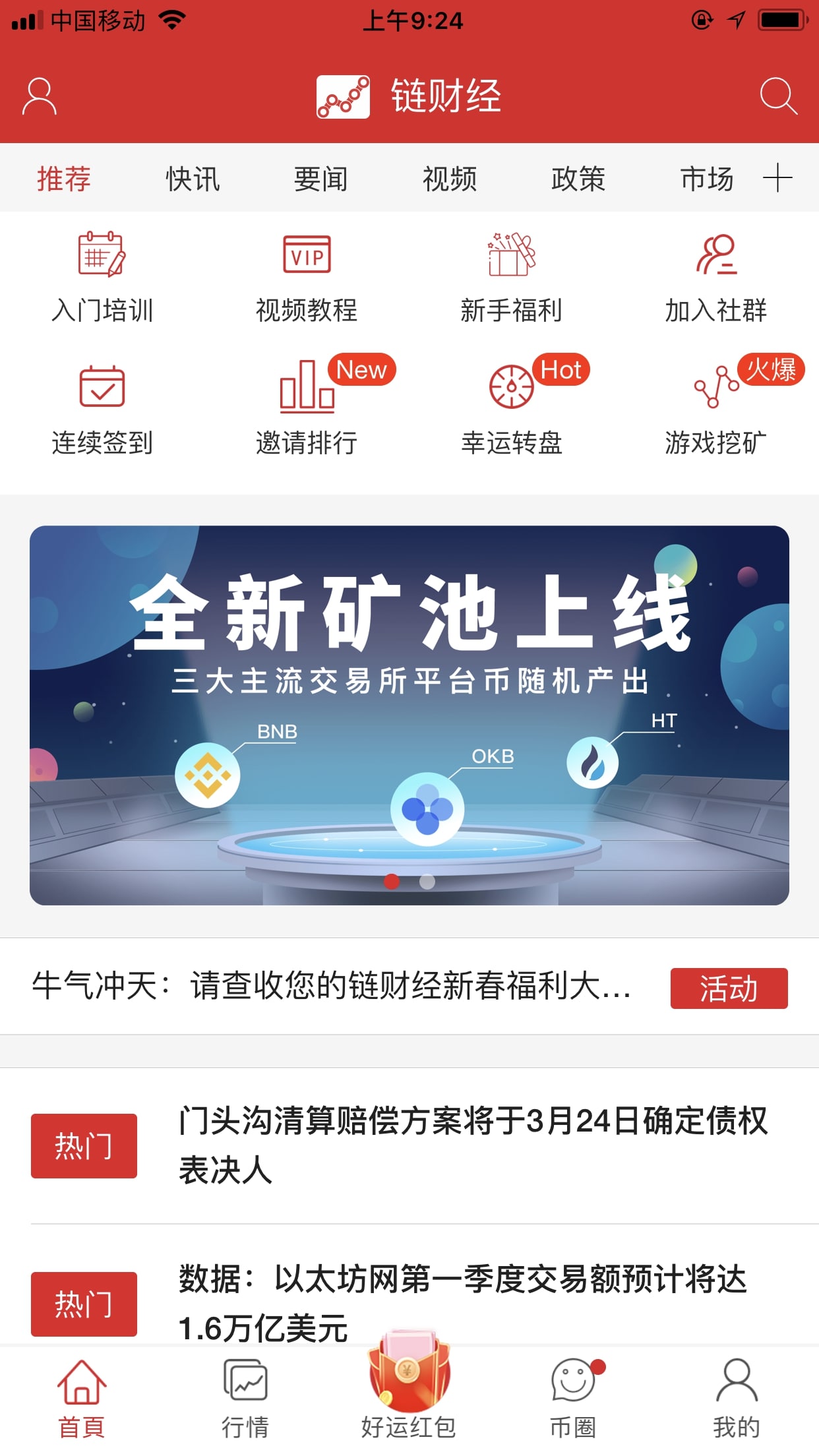
Task: Open 入门培训 shortcut
Action: click(x=102, y=277)
